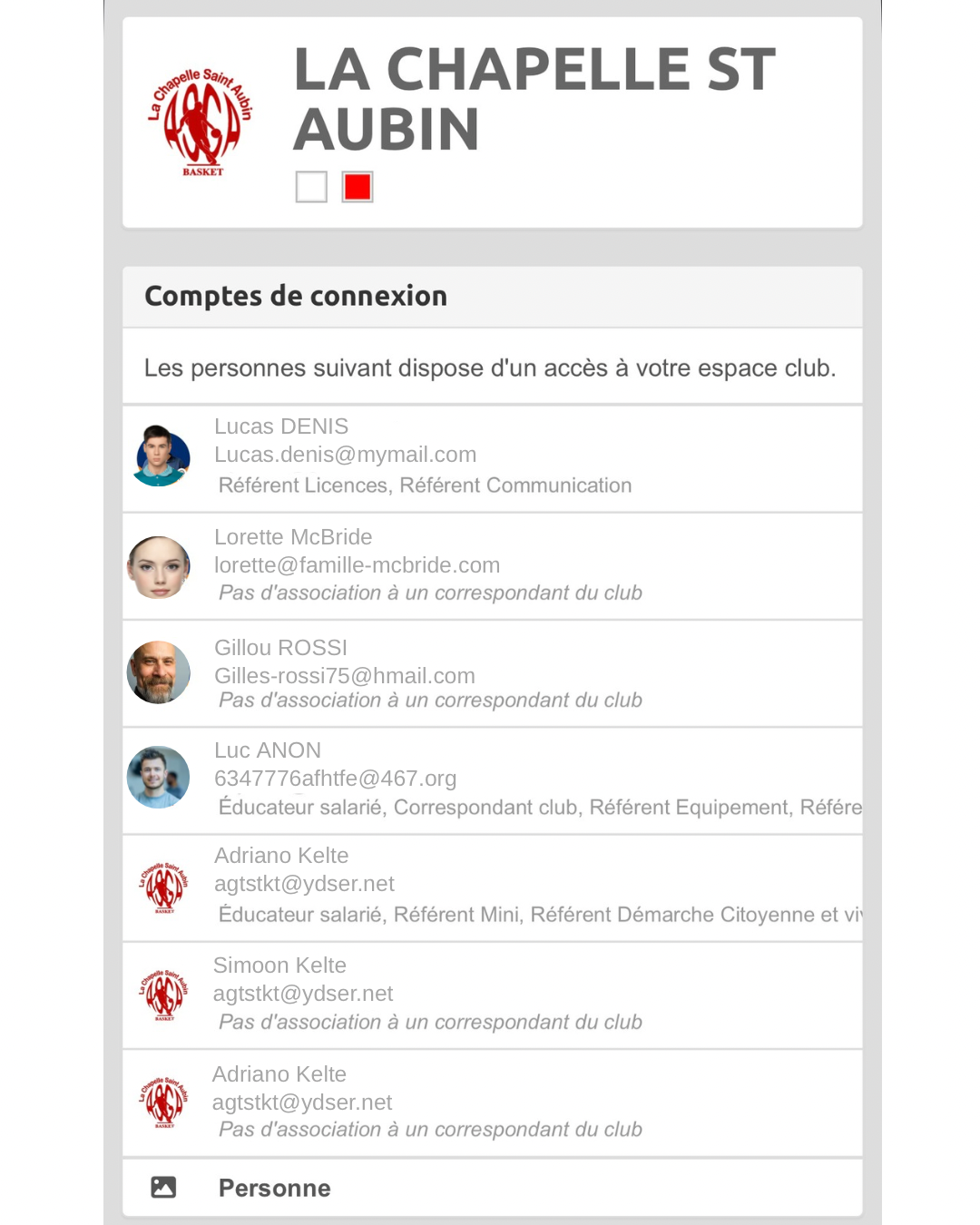Open Adriano Kelte, Éducateur salarié row

coord(492,887)
